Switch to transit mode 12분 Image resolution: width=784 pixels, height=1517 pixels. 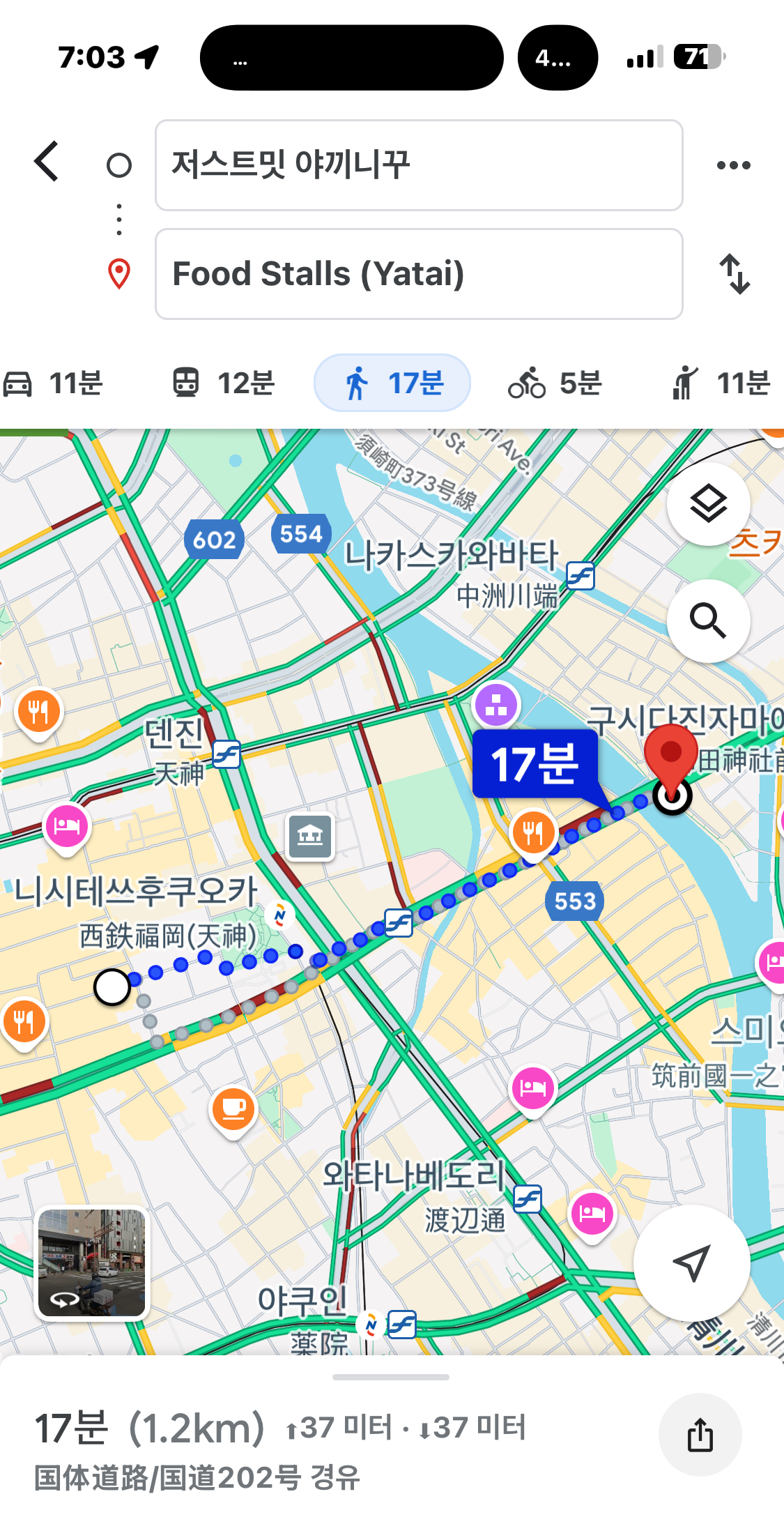coord(223,383)
